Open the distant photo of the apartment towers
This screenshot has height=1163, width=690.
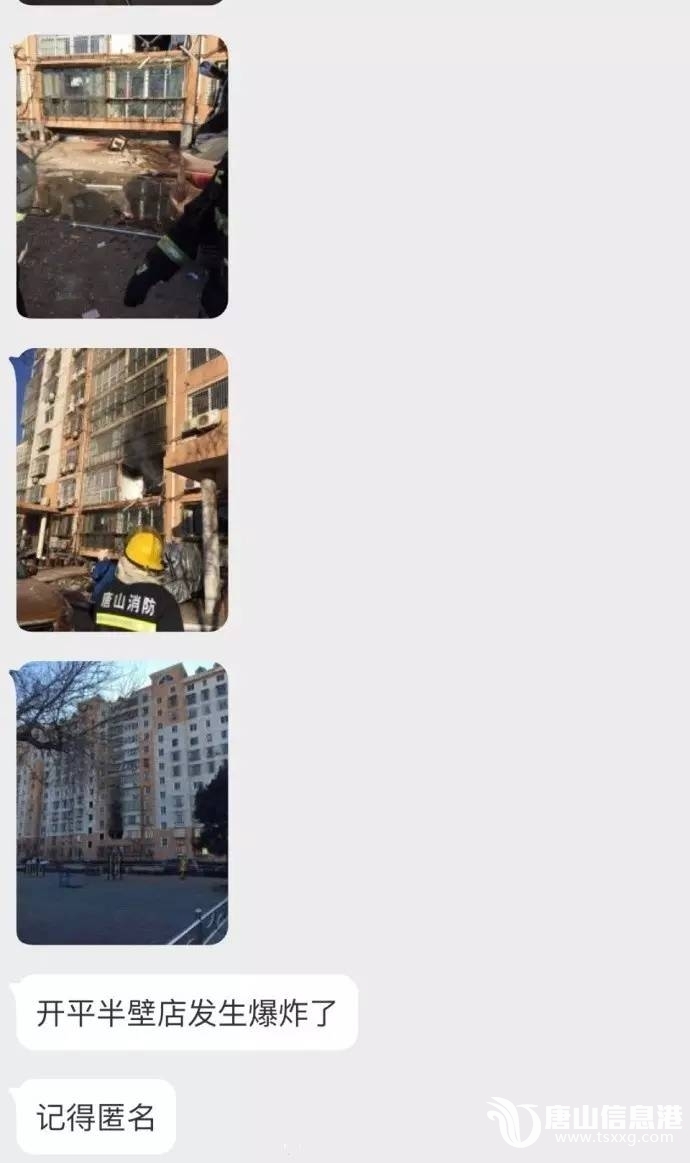122,802
